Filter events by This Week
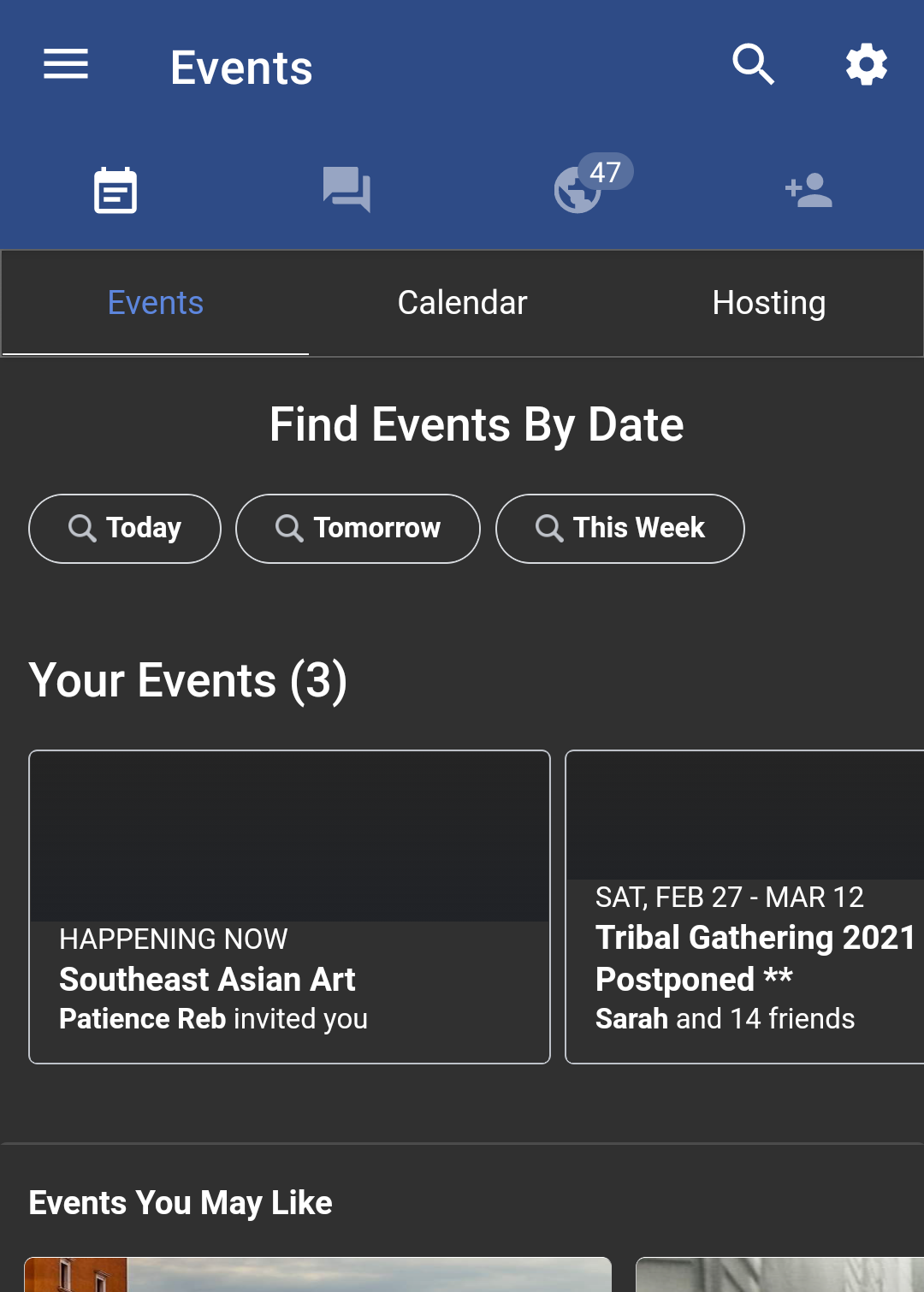924x1292 pixels. [x=620, y=528]
